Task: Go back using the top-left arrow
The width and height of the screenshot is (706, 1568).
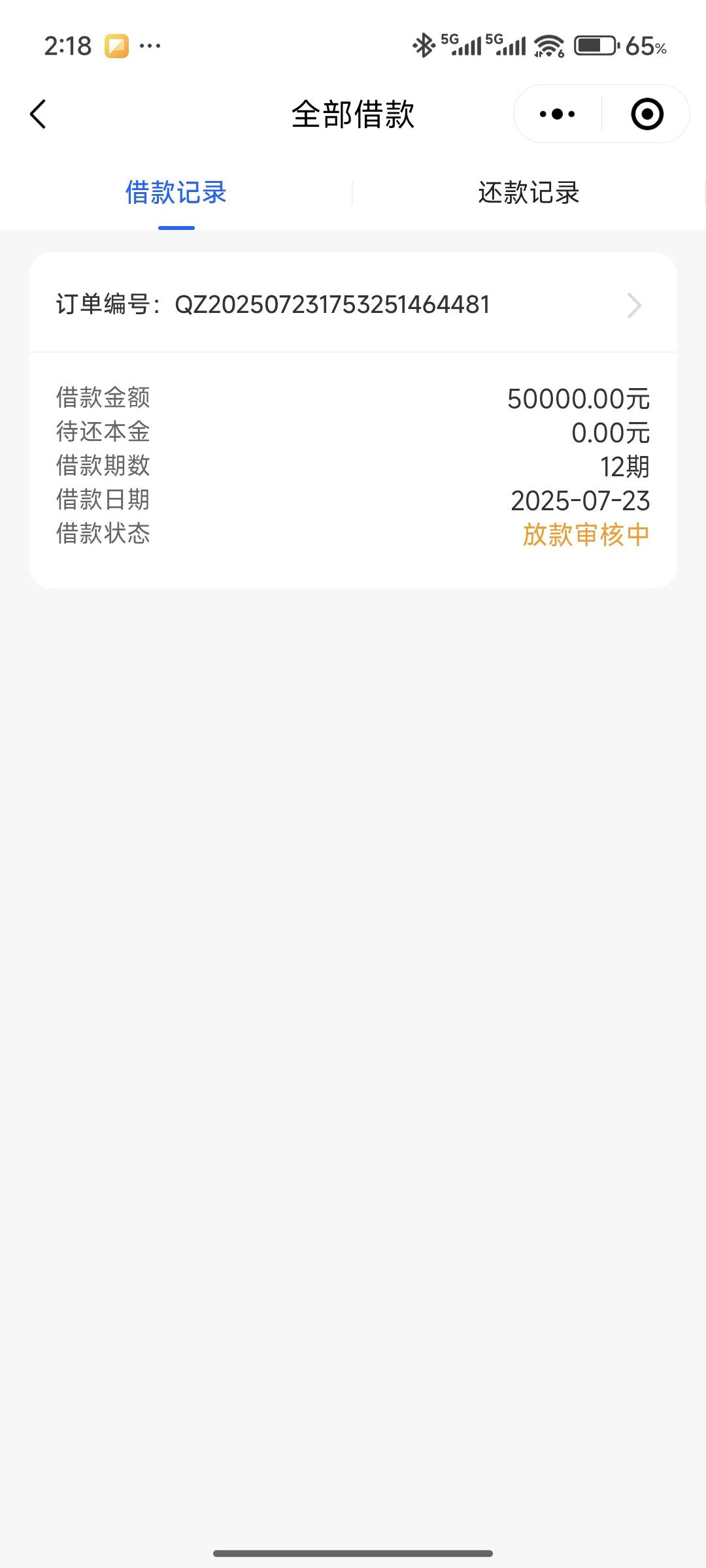Action: 38,114
